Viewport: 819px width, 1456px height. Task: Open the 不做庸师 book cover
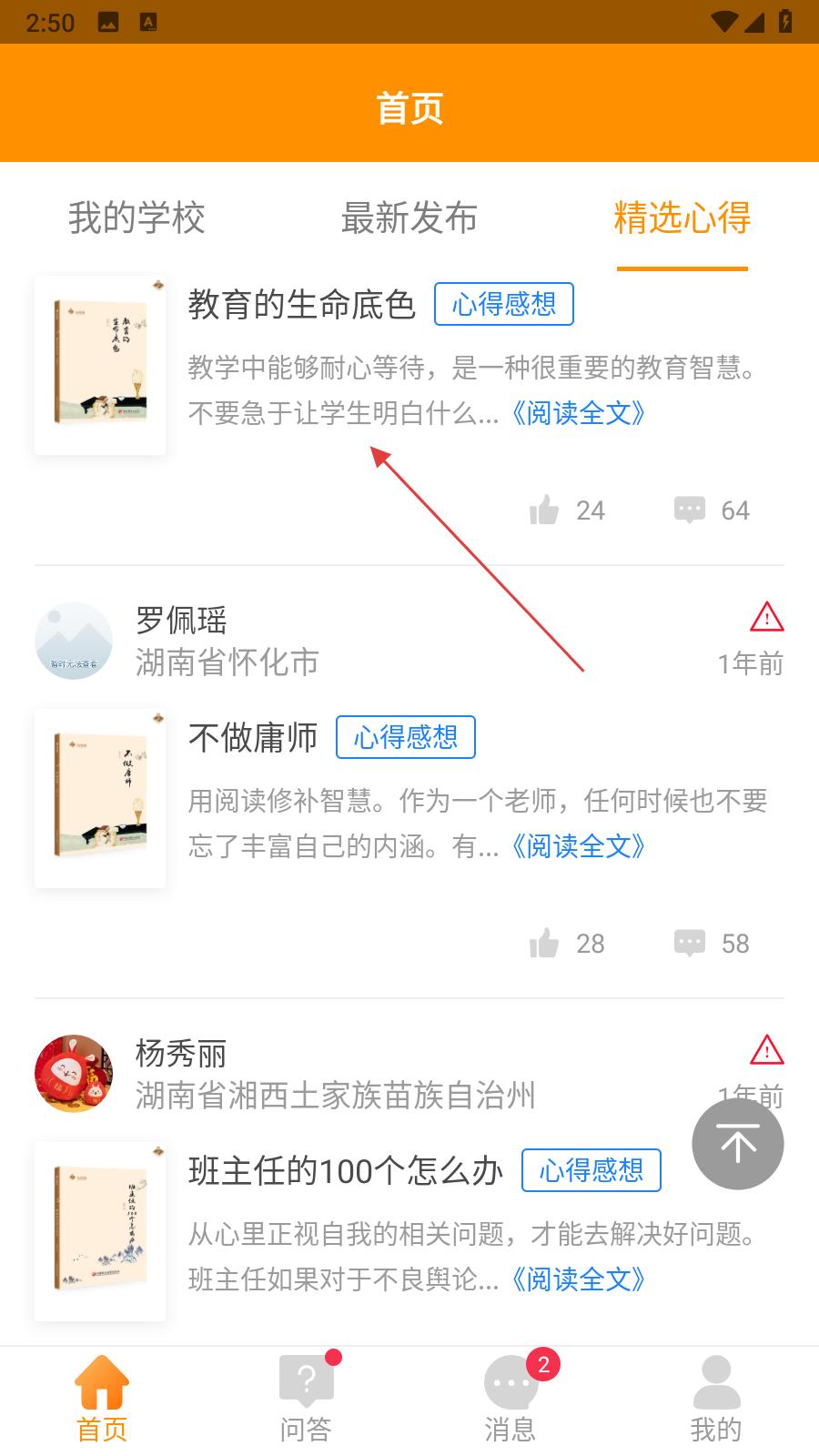pos(100,797)
